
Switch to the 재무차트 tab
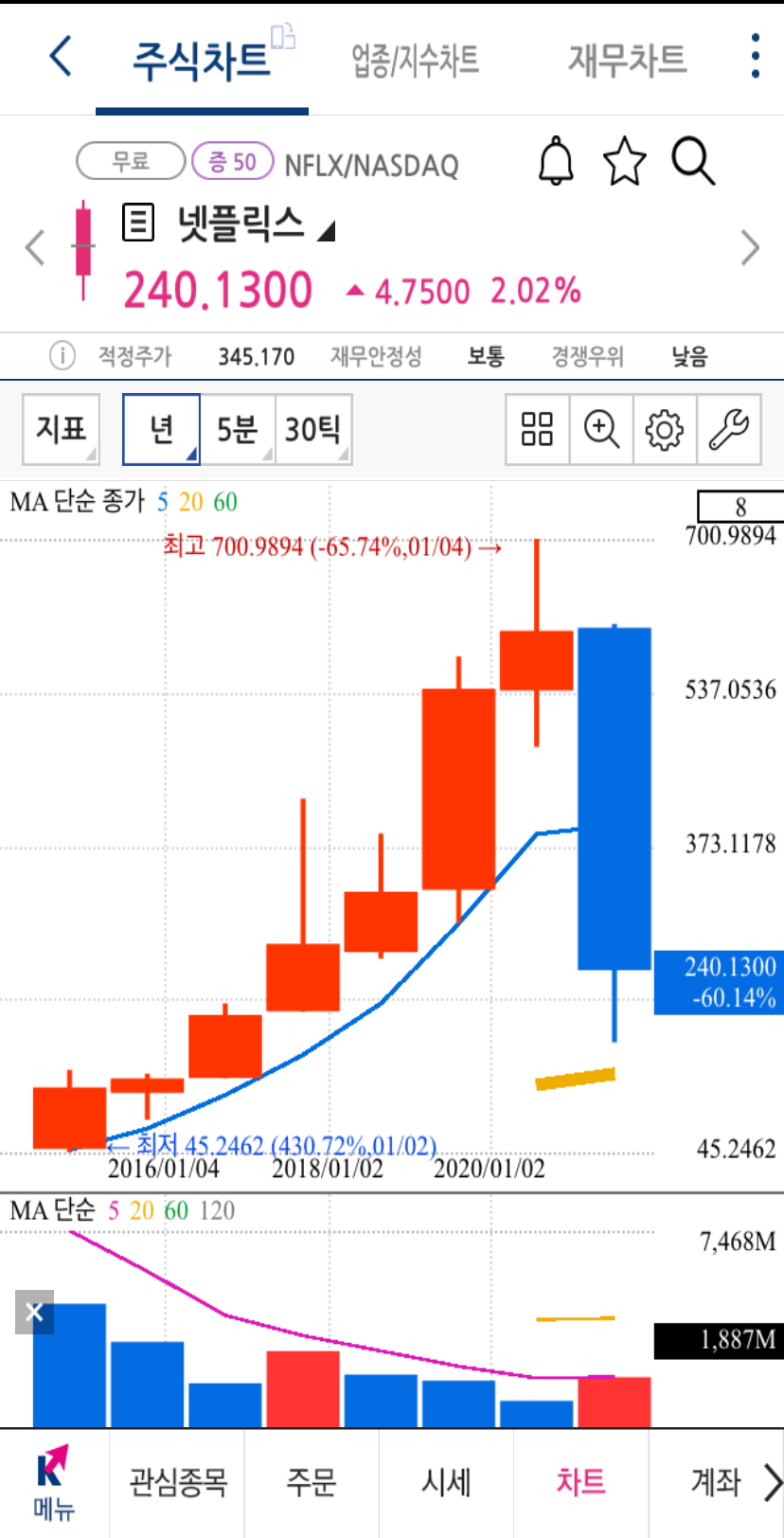pyautogui.click(x=627, y=57)
